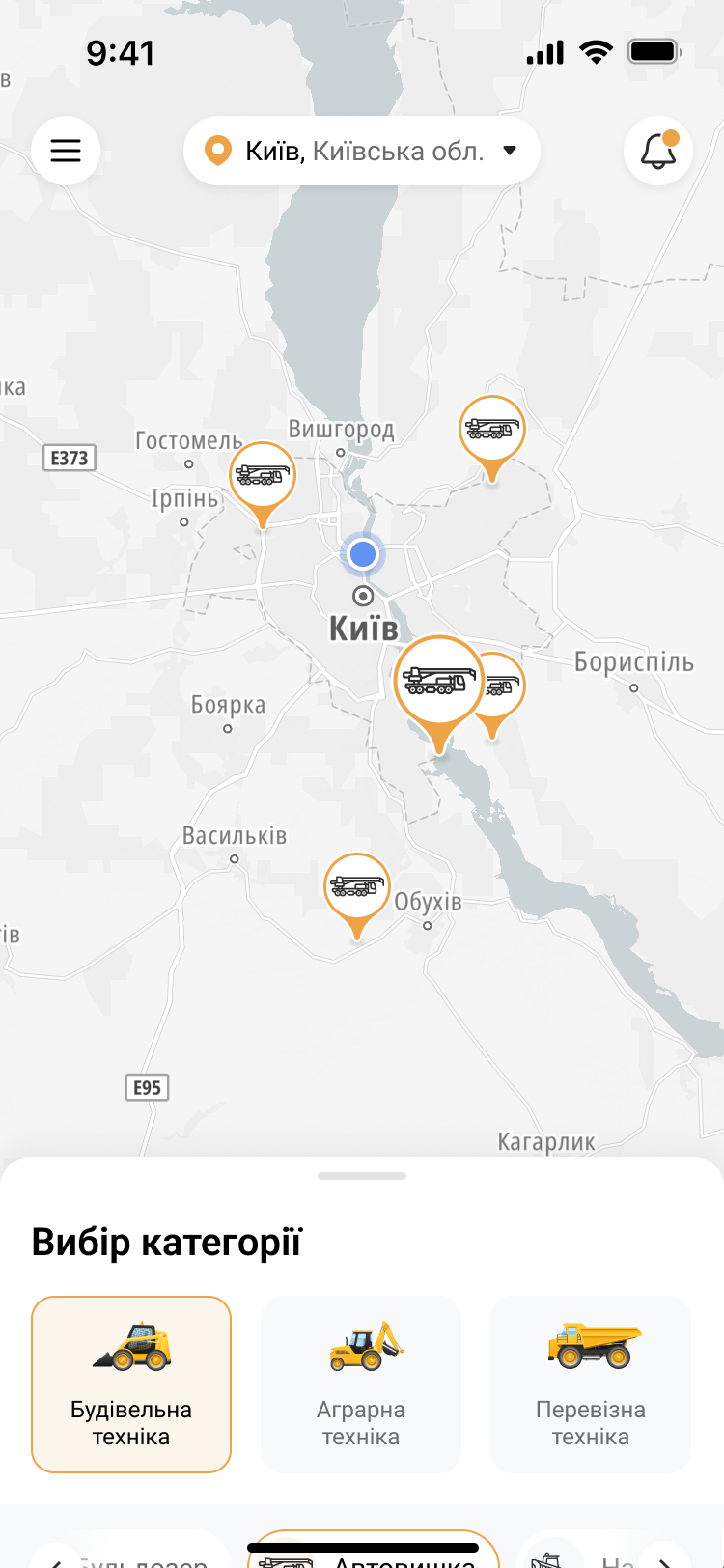Select the Аграрна техніка category
724x1568 pixels.
click(361, 1384)
